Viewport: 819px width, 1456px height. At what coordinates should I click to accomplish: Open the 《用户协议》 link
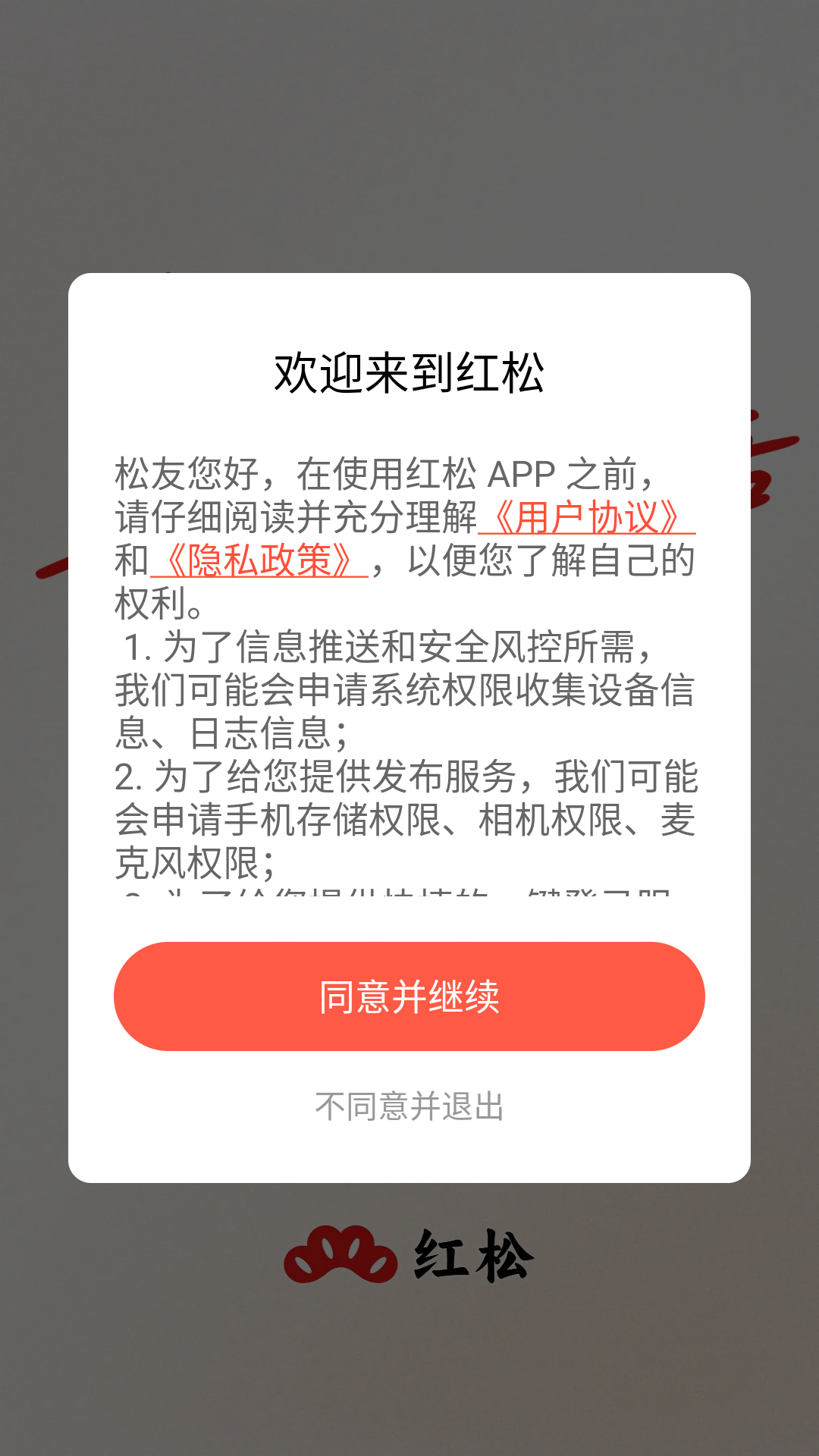click(586, 518)
